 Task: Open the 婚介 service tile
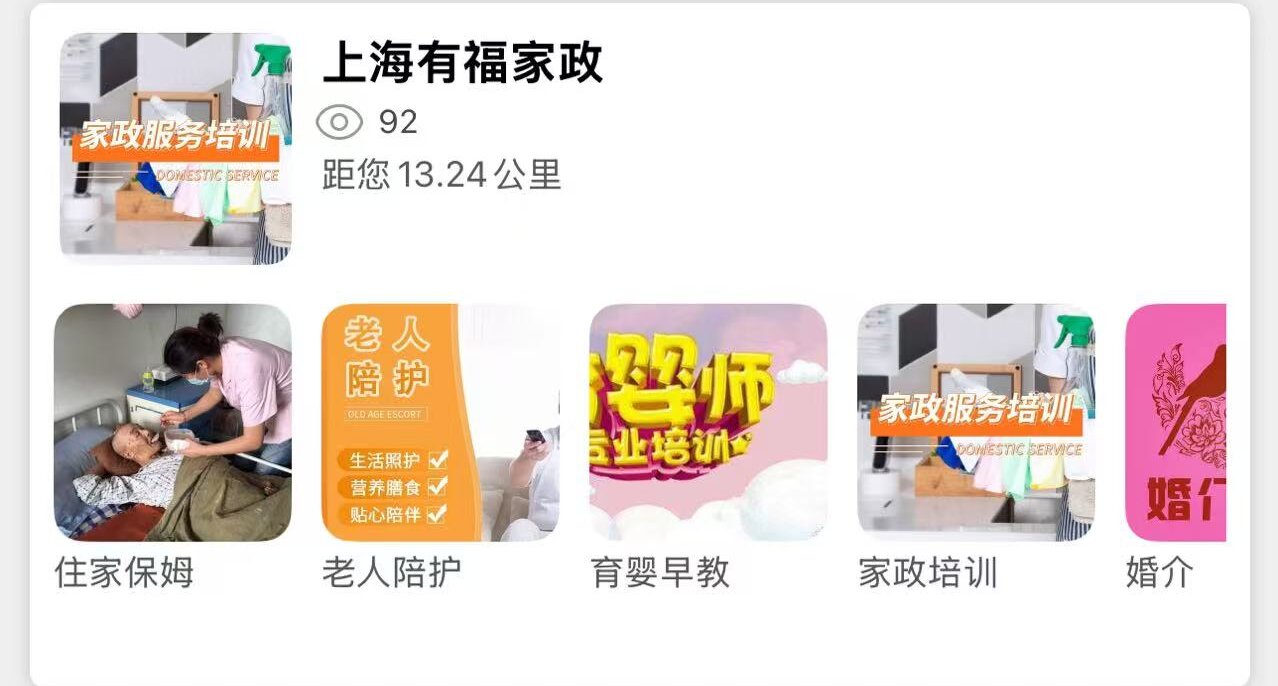1176,423
